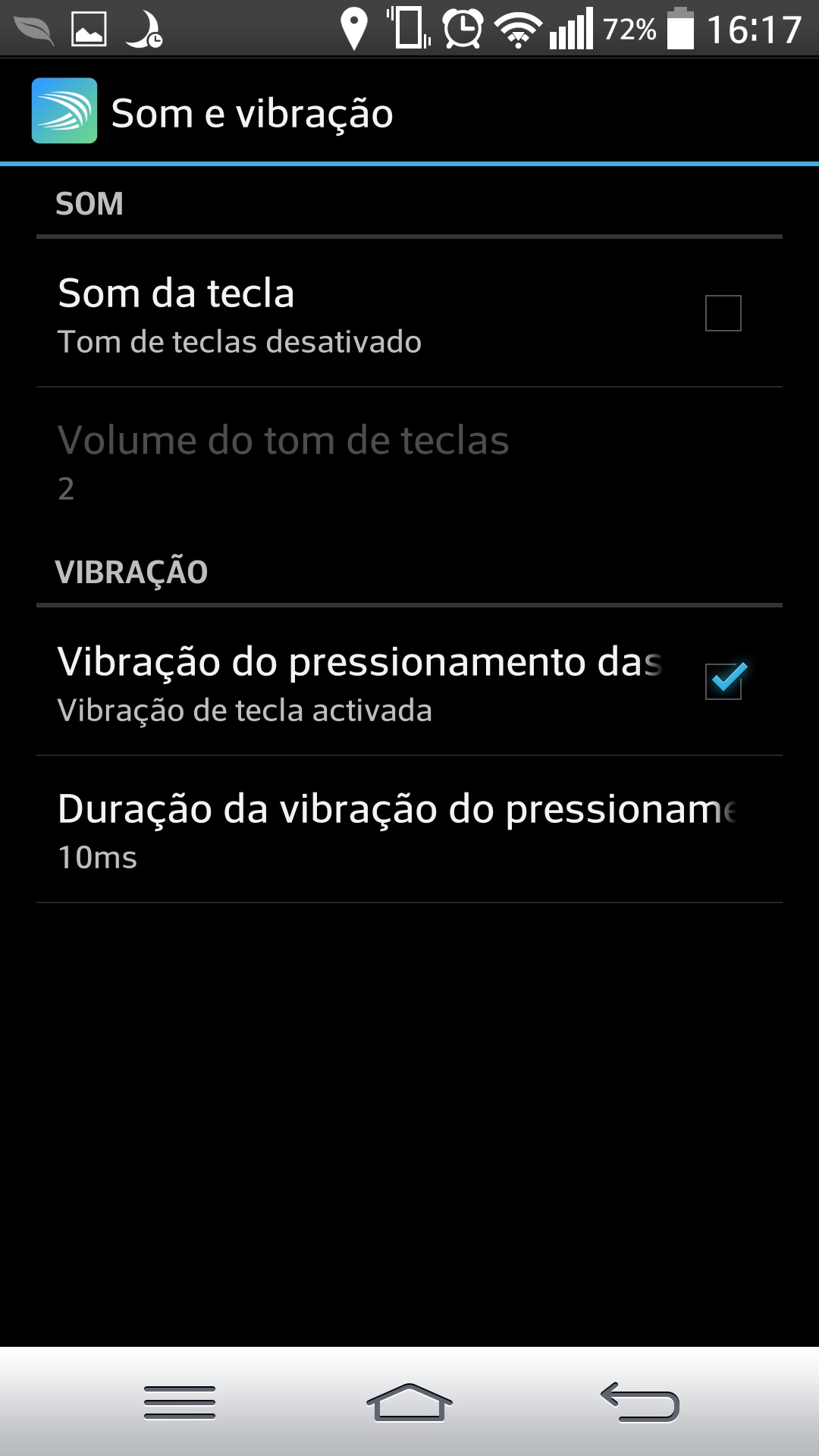Tap the system back button
Image resolution: width=819 pixels, height=1456 pixels.
[x=640, y=1401]
